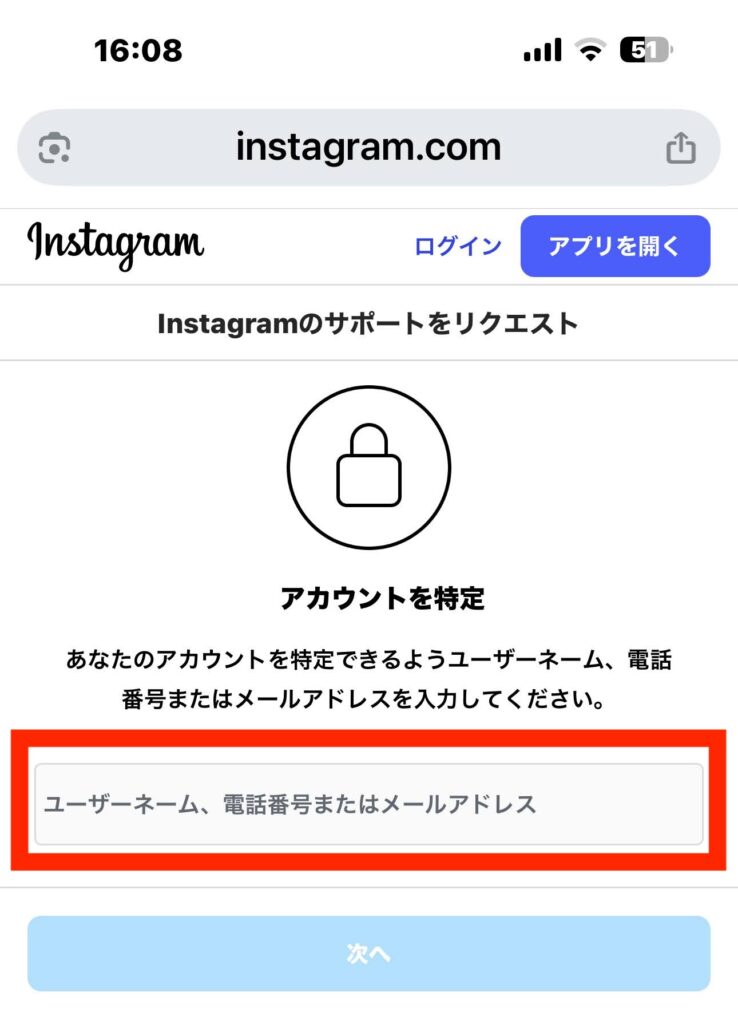Screen dimensions: 738x1024
Task: Tap the アプリを開く button
Action: (x=615, y=246)
